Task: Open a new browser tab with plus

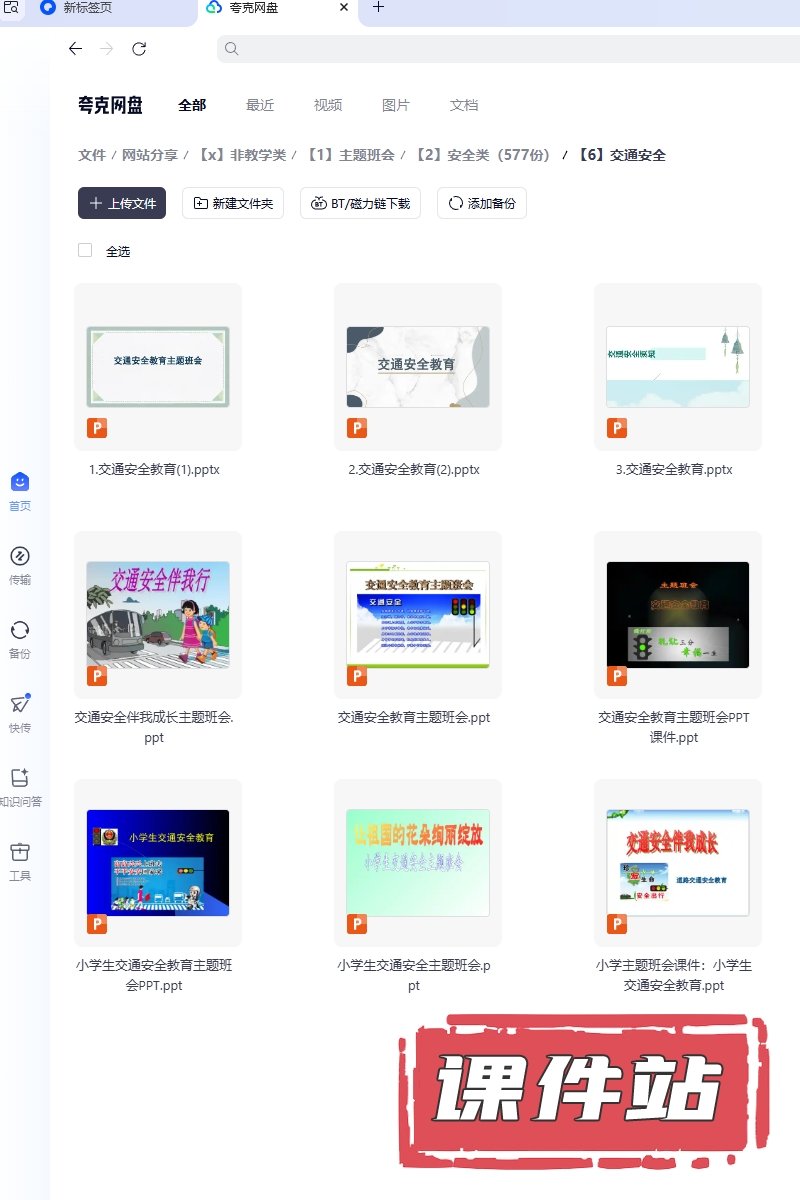Action: [x=378, y=7]
